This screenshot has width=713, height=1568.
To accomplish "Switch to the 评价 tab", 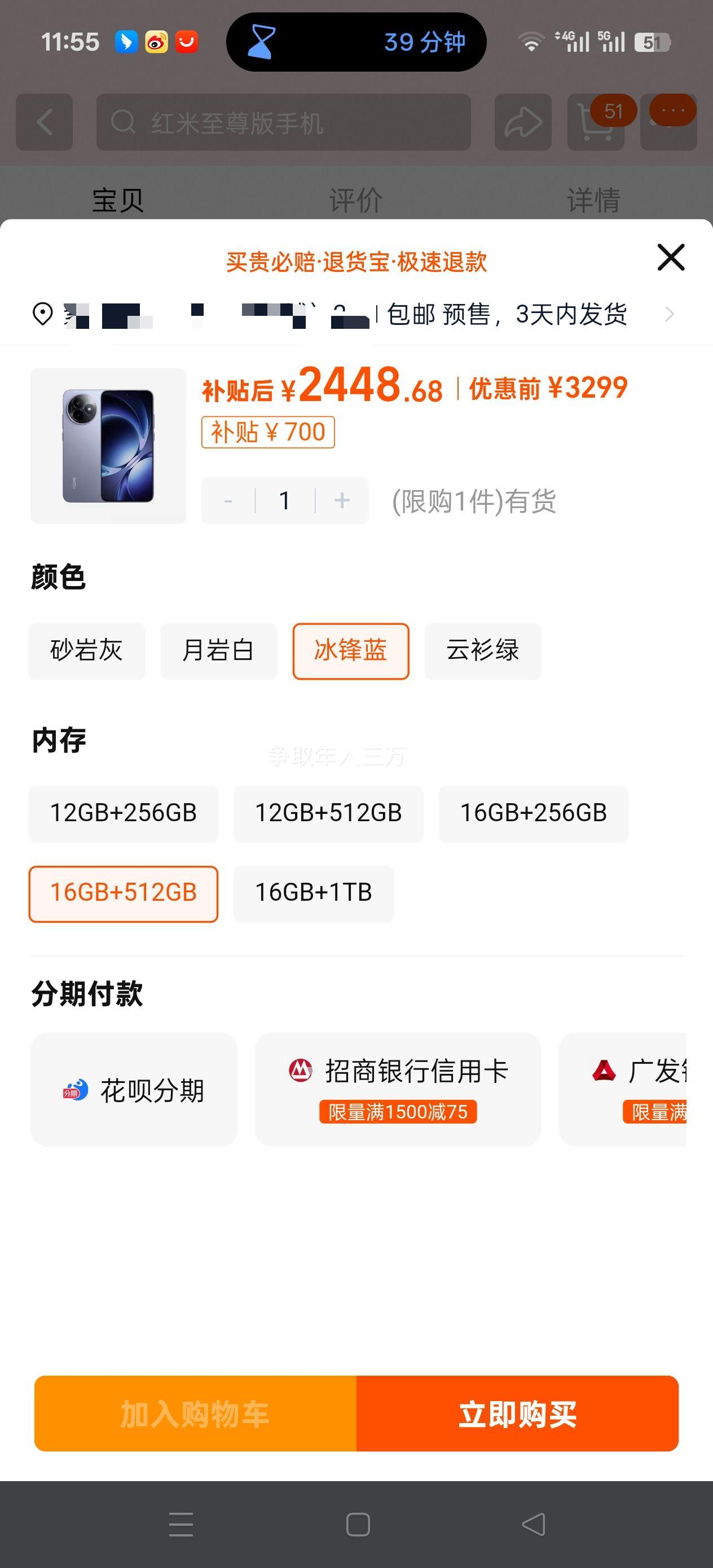I will click(x=356, y=197).
